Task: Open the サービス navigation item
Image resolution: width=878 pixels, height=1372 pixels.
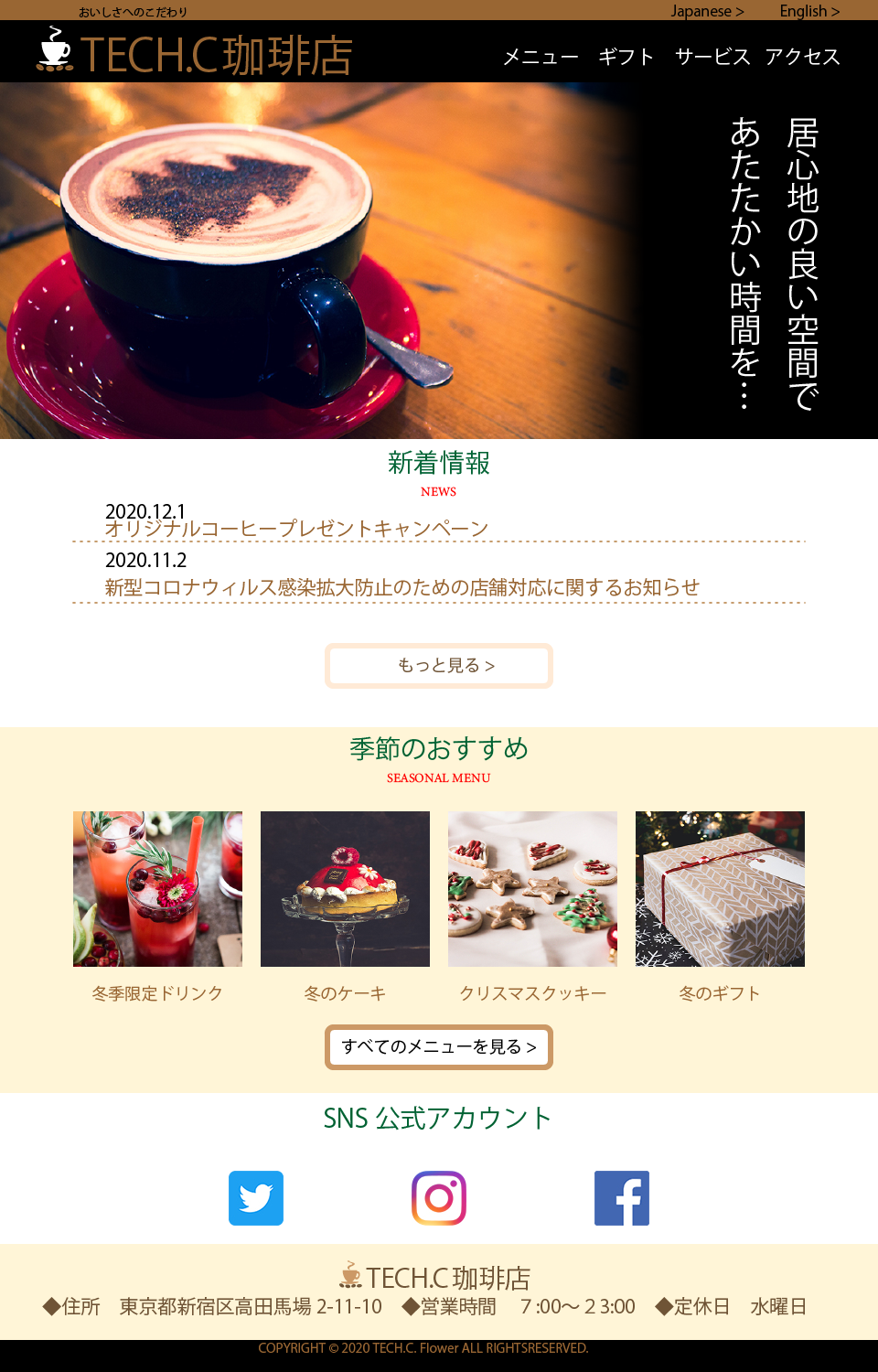Action: click(712, 57)
